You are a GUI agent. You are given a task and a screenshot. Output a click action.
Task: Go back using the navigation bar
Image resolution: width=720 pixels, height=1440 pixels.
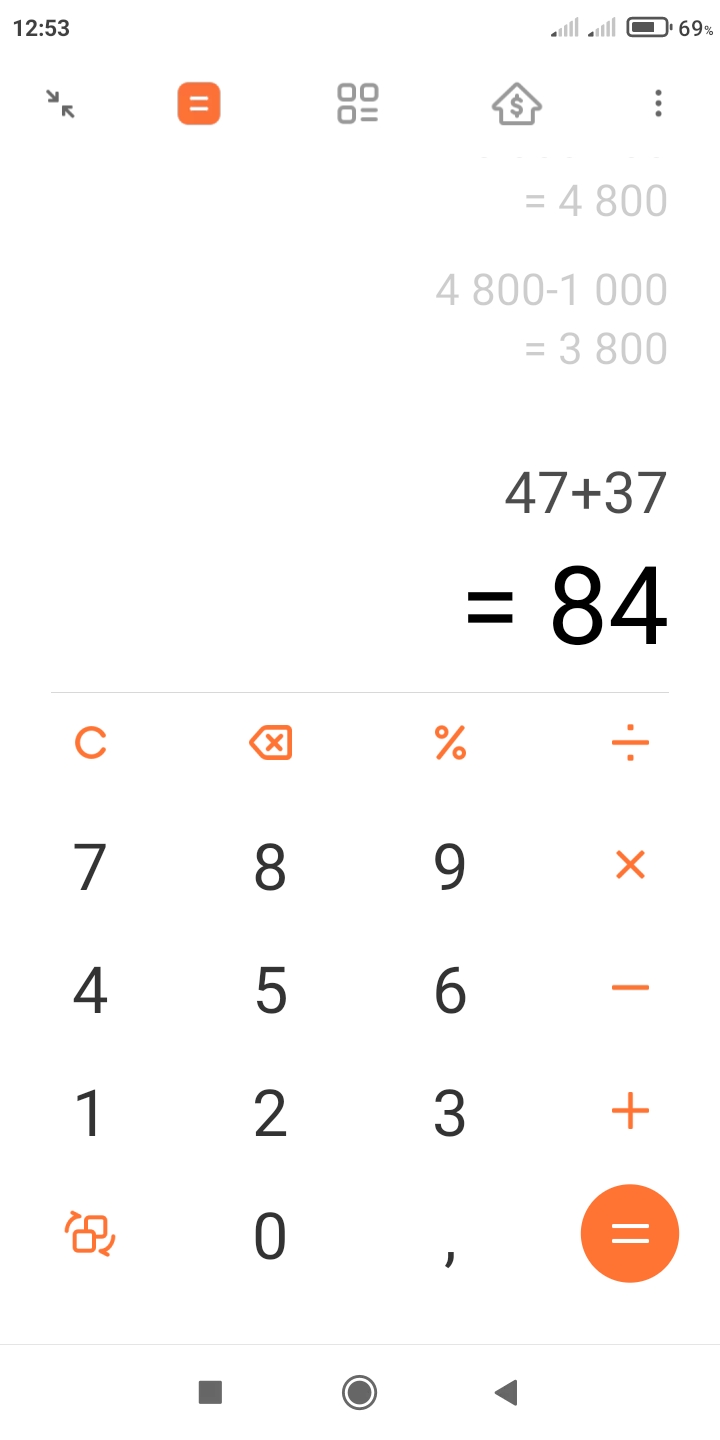[506, 1392]
